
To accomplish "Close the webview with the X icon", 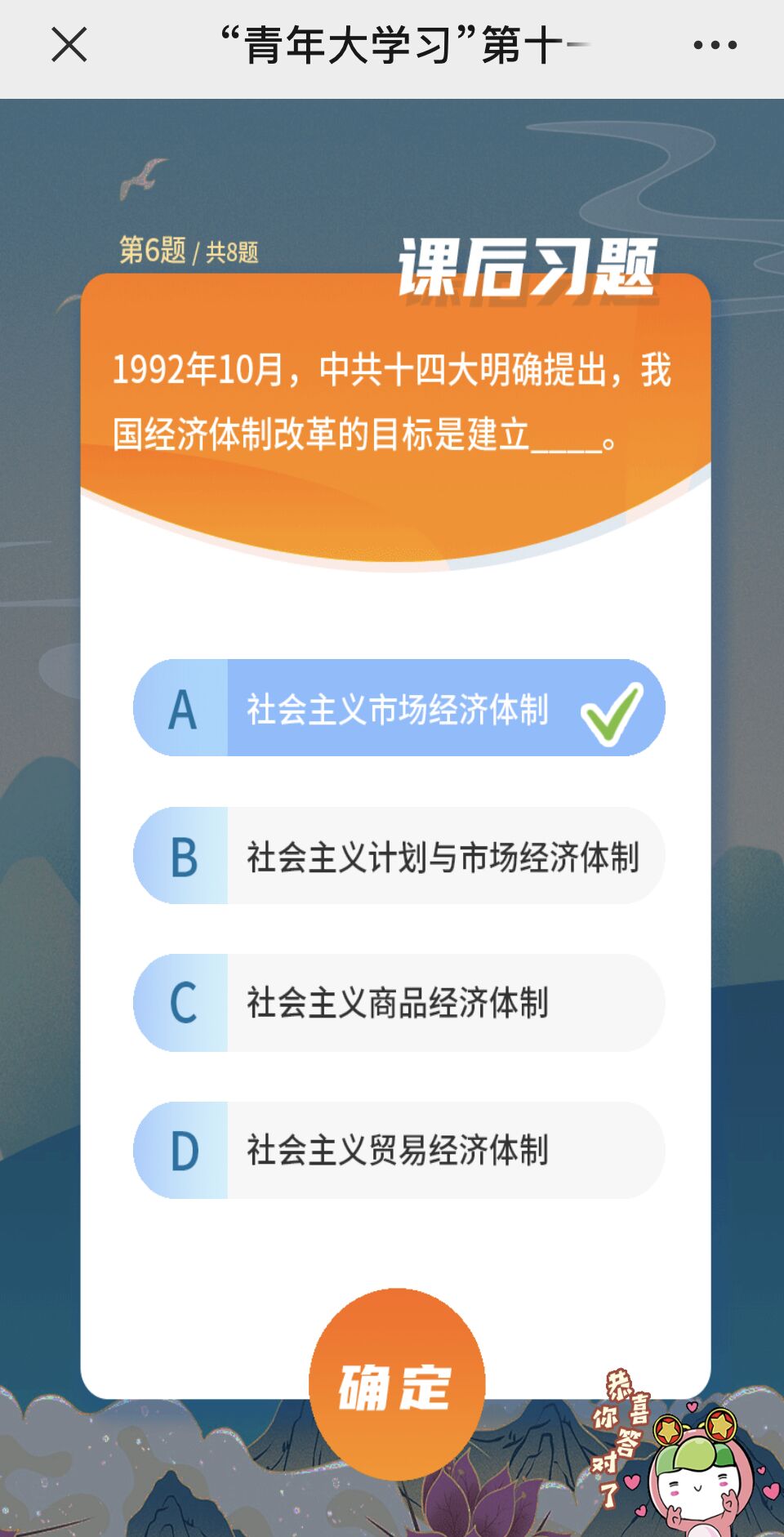I will pyautogui.click(x=69, y=45).
